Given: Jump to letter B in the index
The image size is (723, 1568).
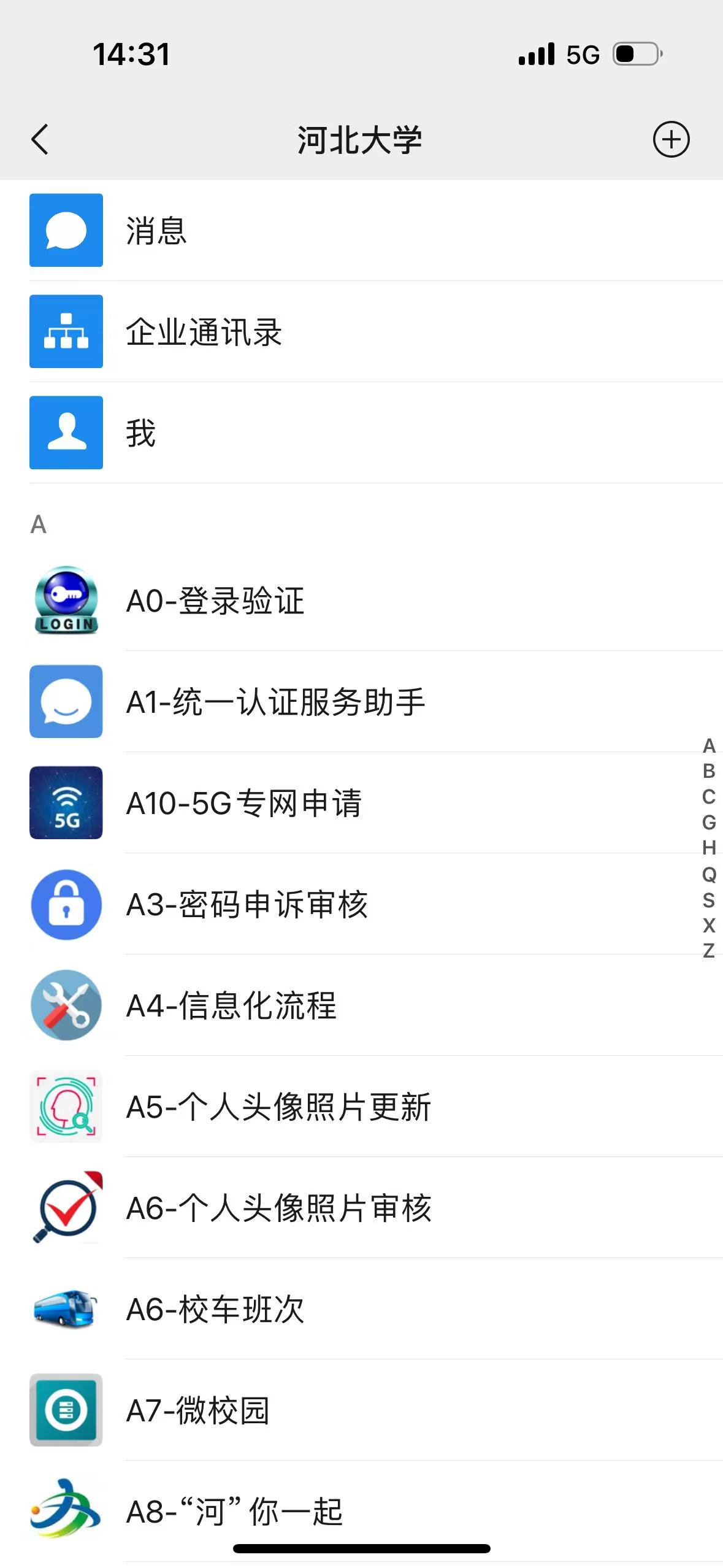Looking at the screenshot, I should tap(709, 771).
